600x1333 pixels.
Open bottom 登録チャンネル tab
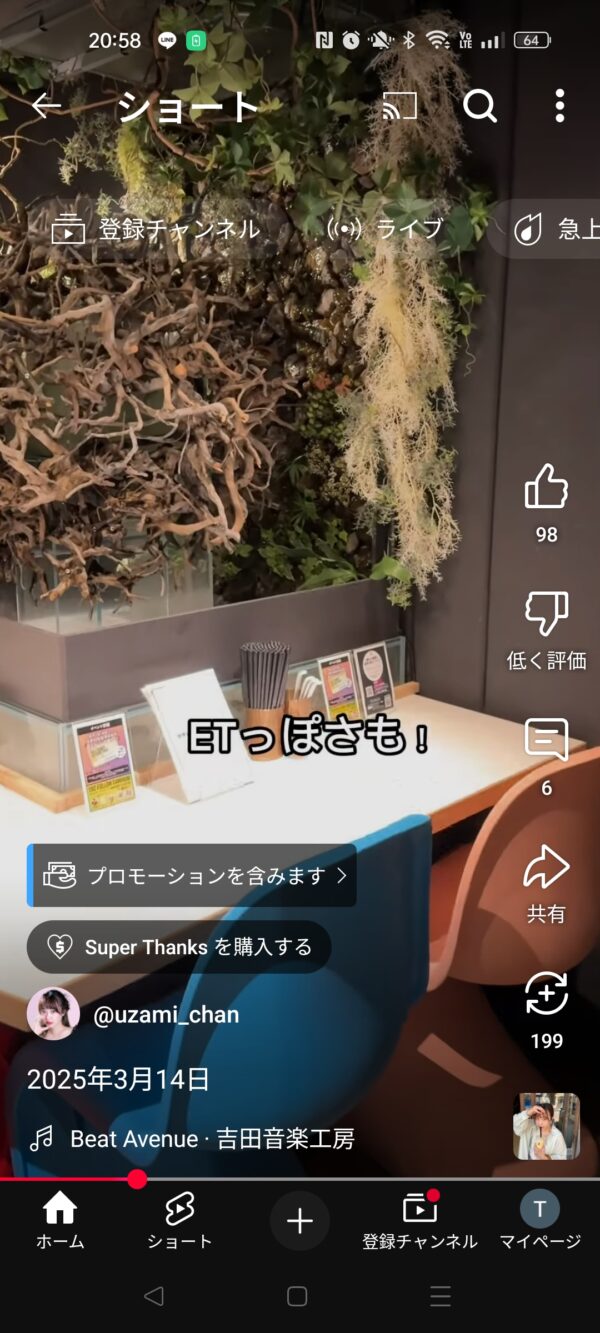pos(420,1221)
